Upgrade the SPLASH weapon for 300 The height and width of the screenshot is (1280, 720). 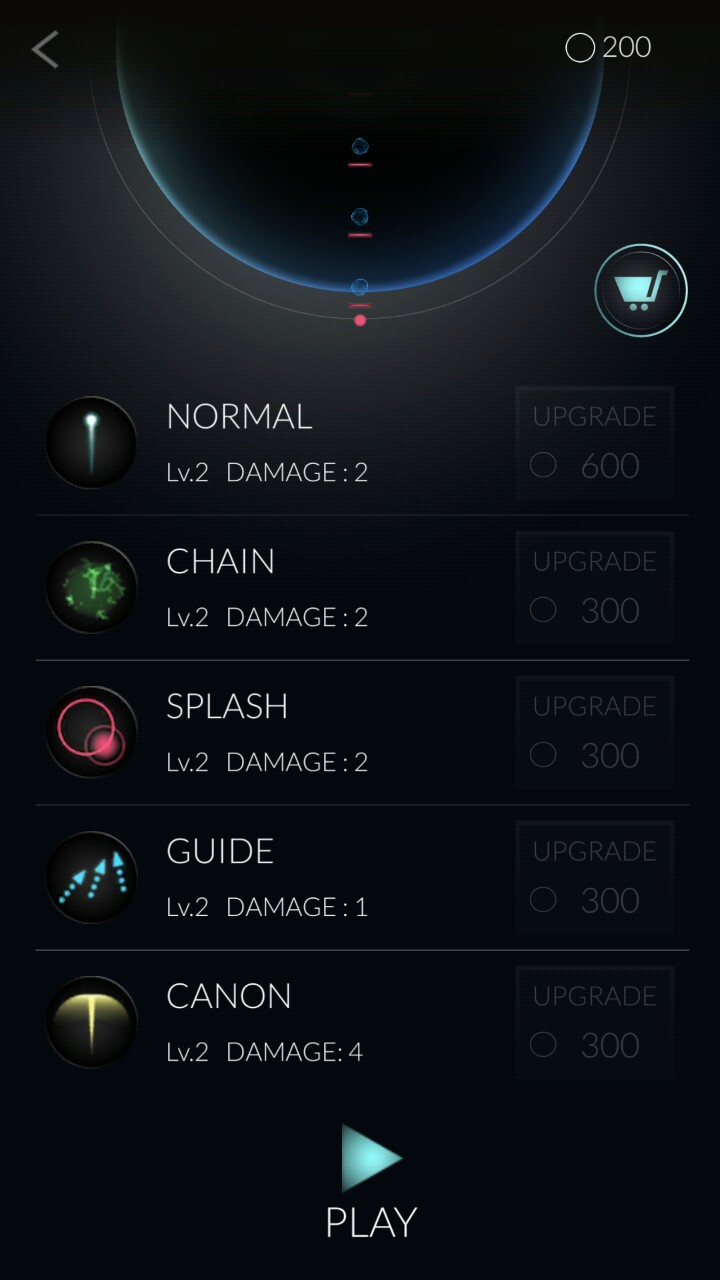click(x=594, y=732)
